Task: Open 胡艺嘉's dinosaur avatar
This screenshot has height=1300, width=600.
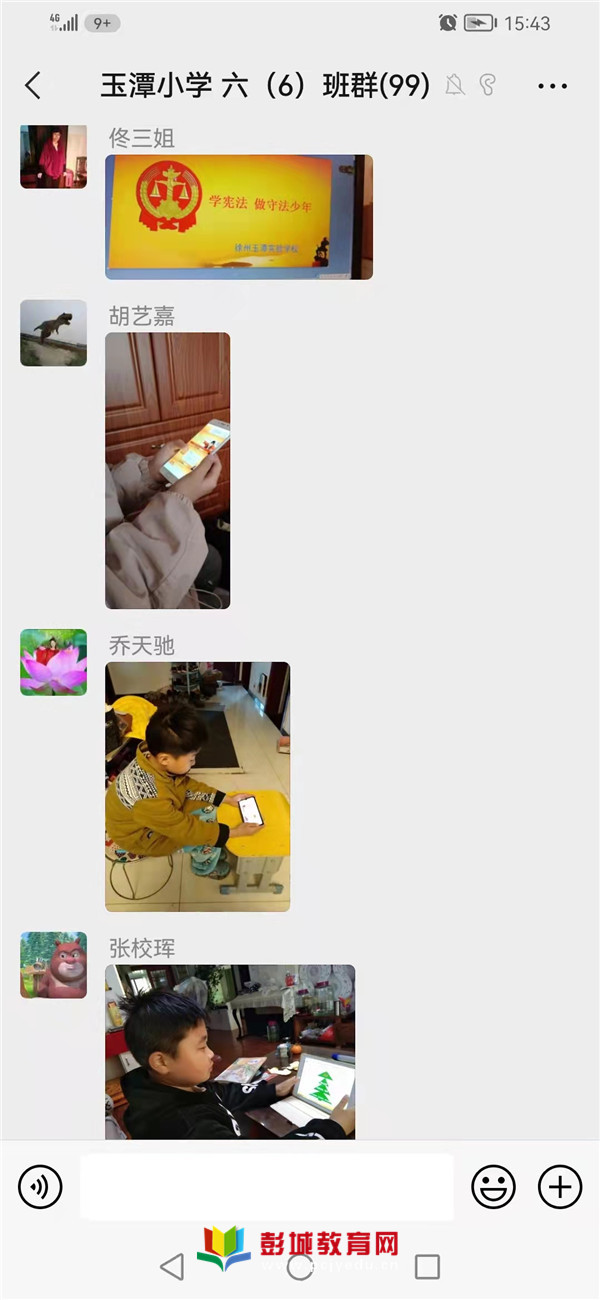Action: point(53,333)
